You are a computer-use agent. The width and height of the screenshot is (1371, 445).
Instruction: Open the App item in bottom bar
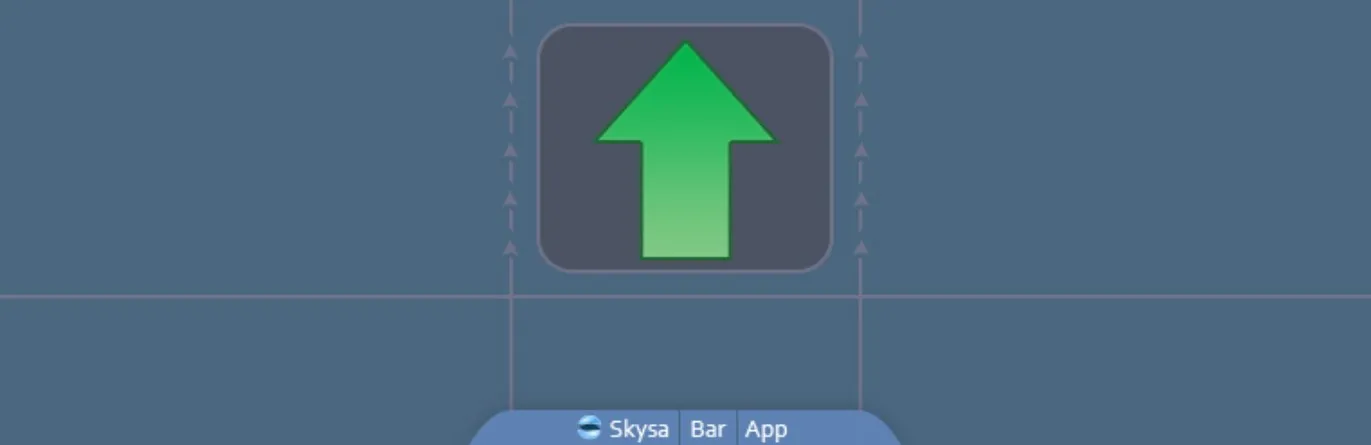coord(766,429)
